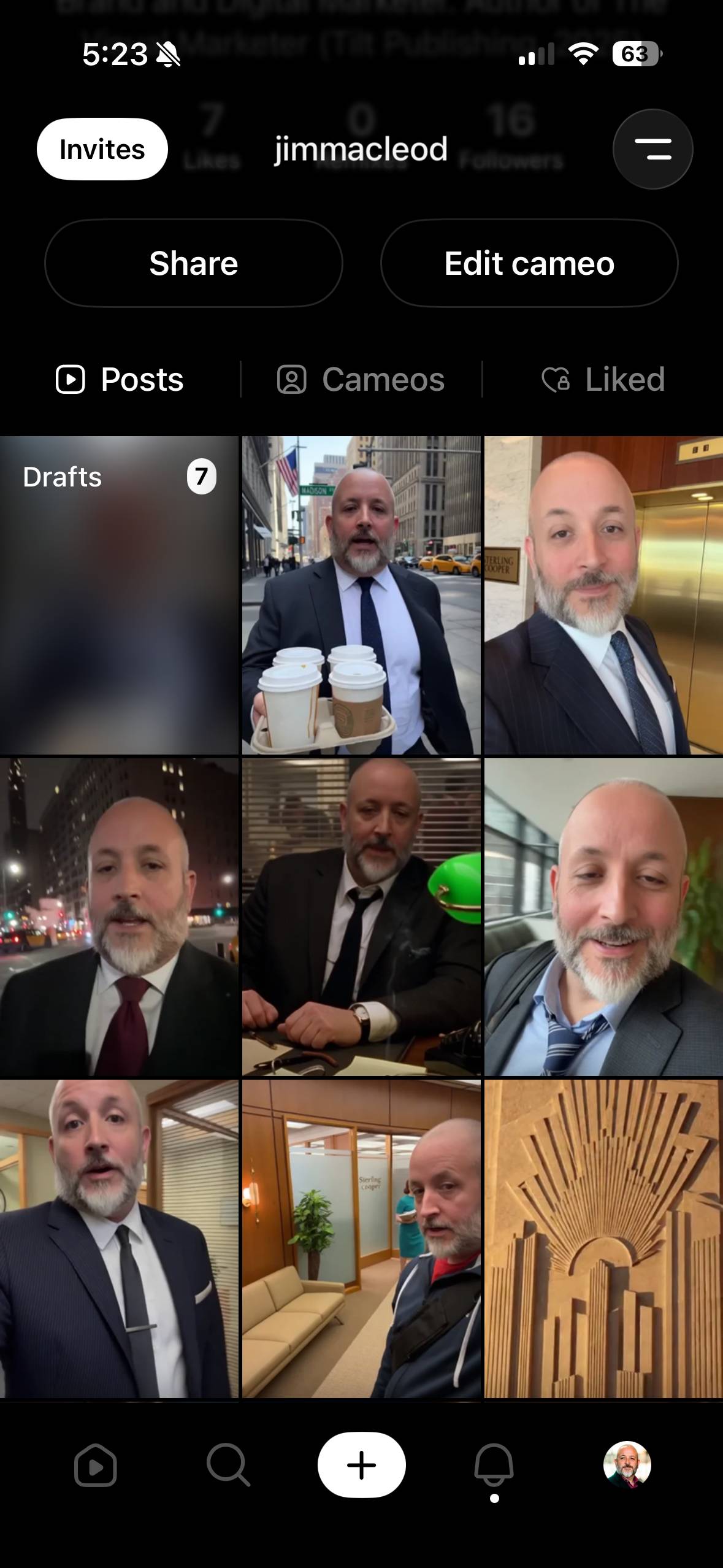The height and width of the screenshot is (1568, 723).
Task: Open the post showing the beige office sofa
Action: [361, 1239]
